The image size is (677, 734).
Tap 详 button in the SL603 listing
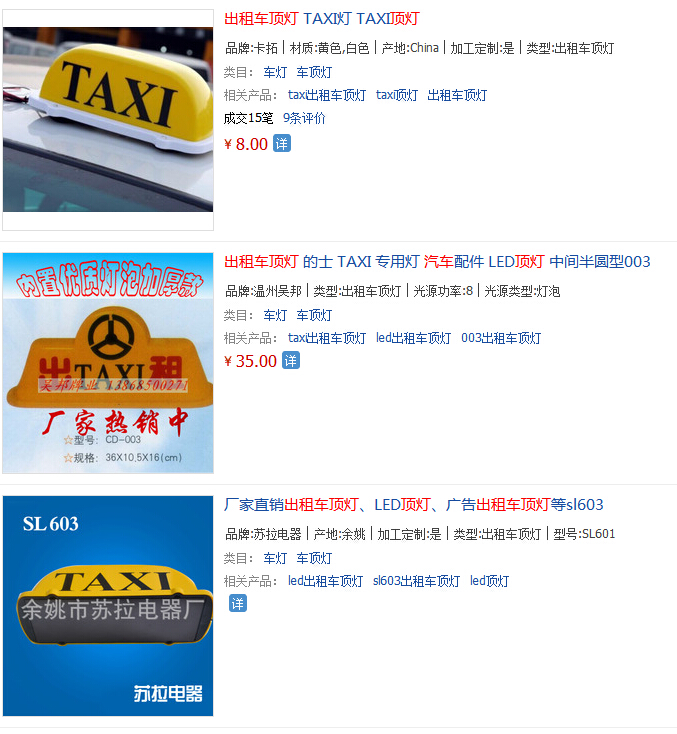click(238, 604)
